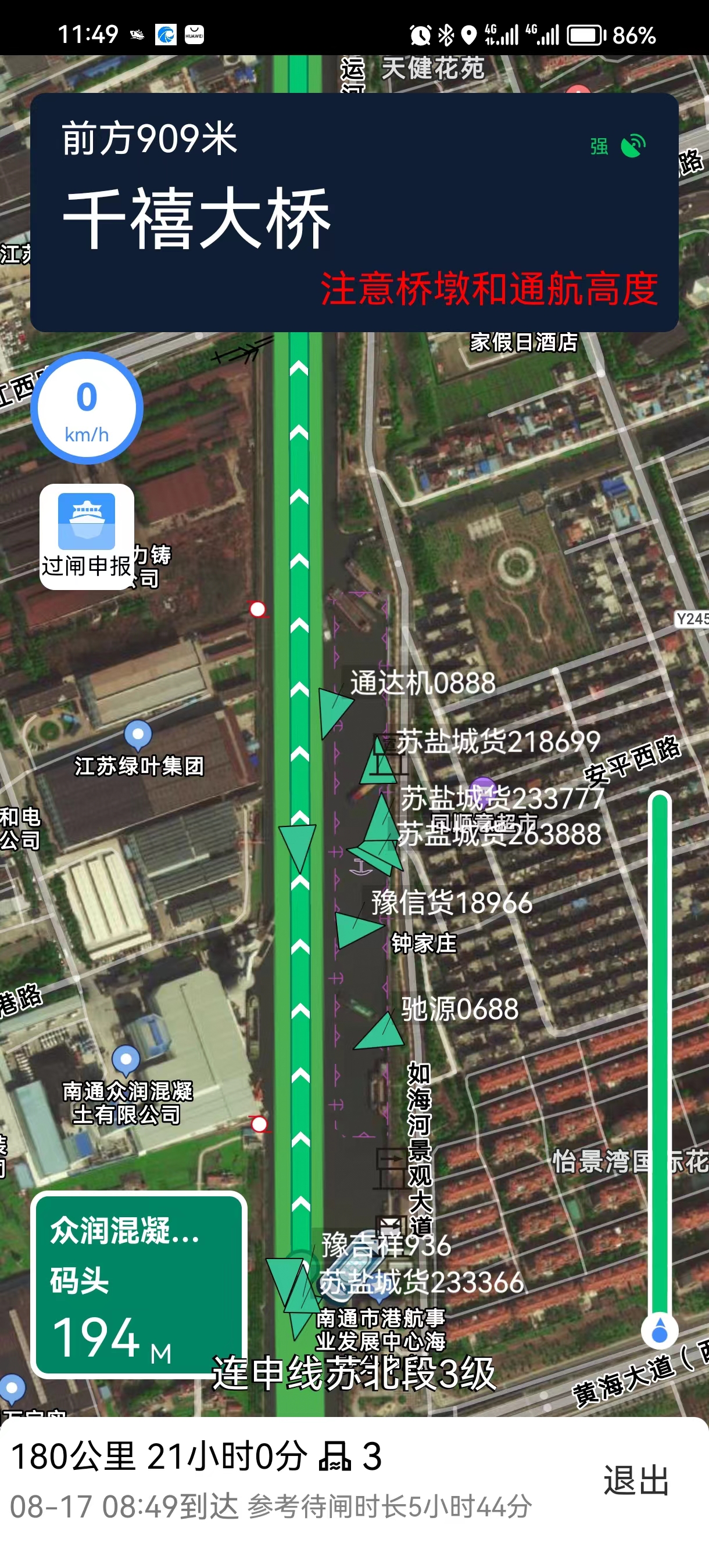Tap the route progress bar marker
The image size is (709, 1568).
[x=660, y=1332]
